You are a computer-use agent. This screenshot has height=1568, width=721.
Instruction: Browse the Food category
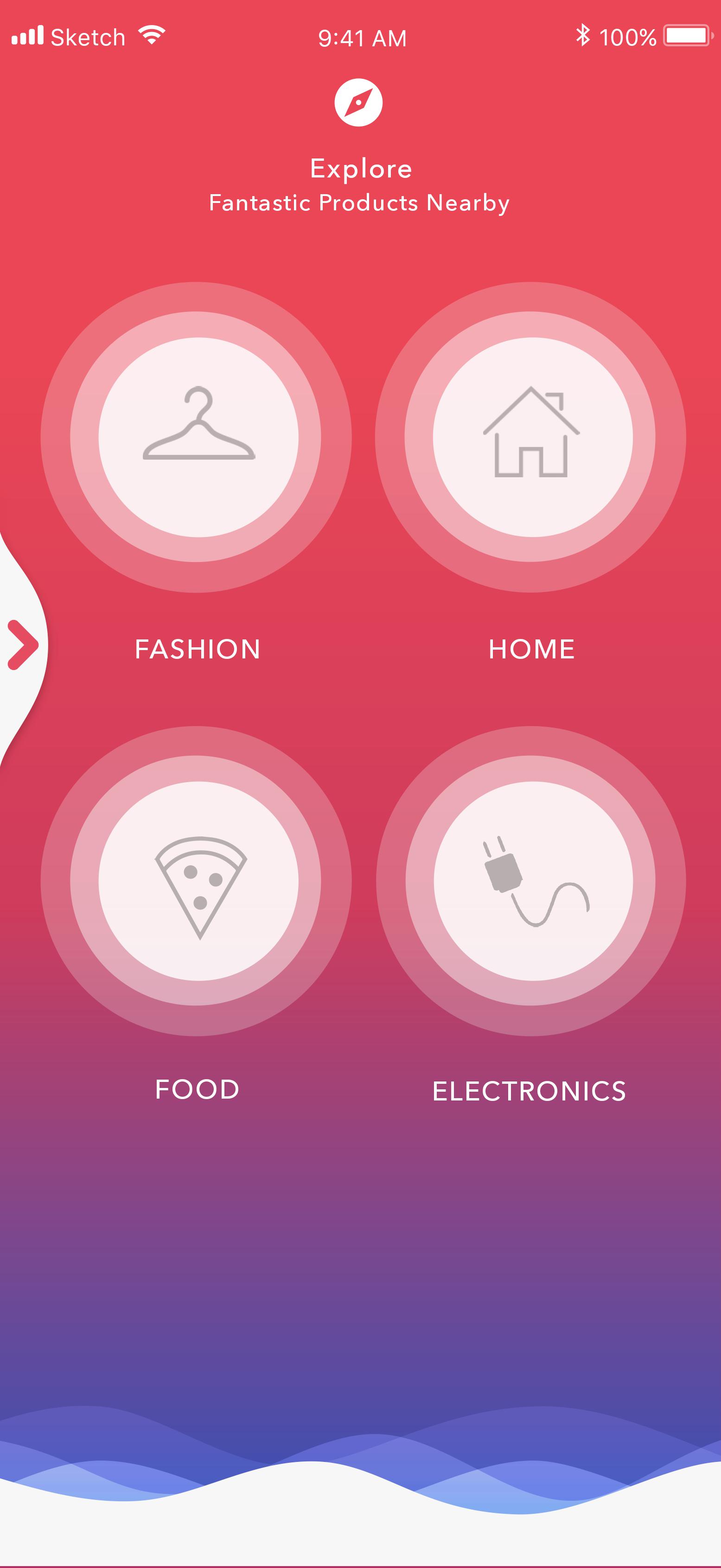pyautogui.click(x=197, y=881)
